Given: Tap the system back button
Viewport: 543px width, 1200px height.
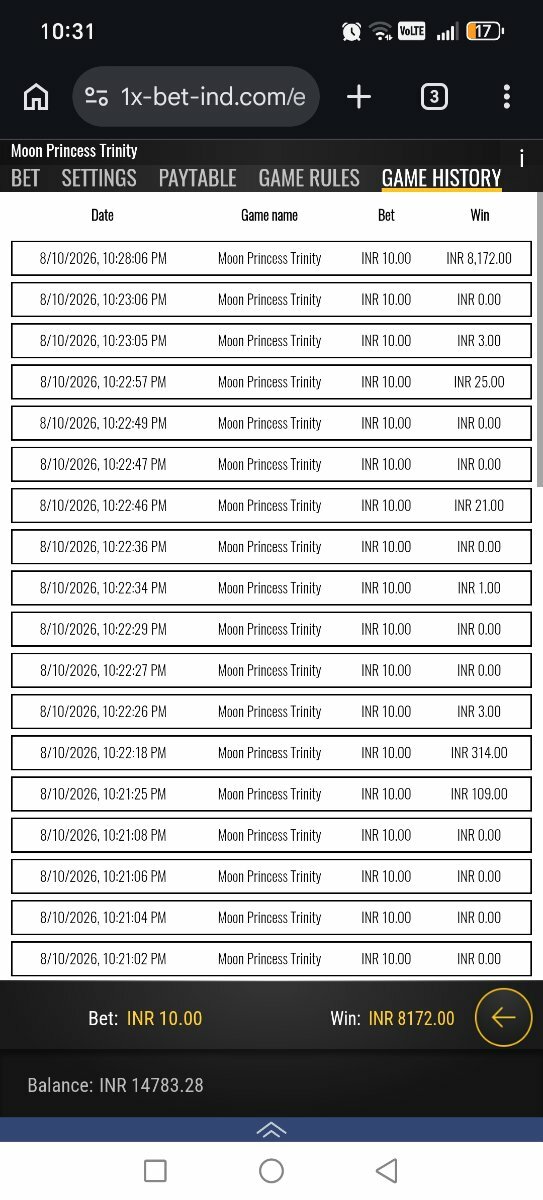Looking at the screenshot, I should point(386,1170).
